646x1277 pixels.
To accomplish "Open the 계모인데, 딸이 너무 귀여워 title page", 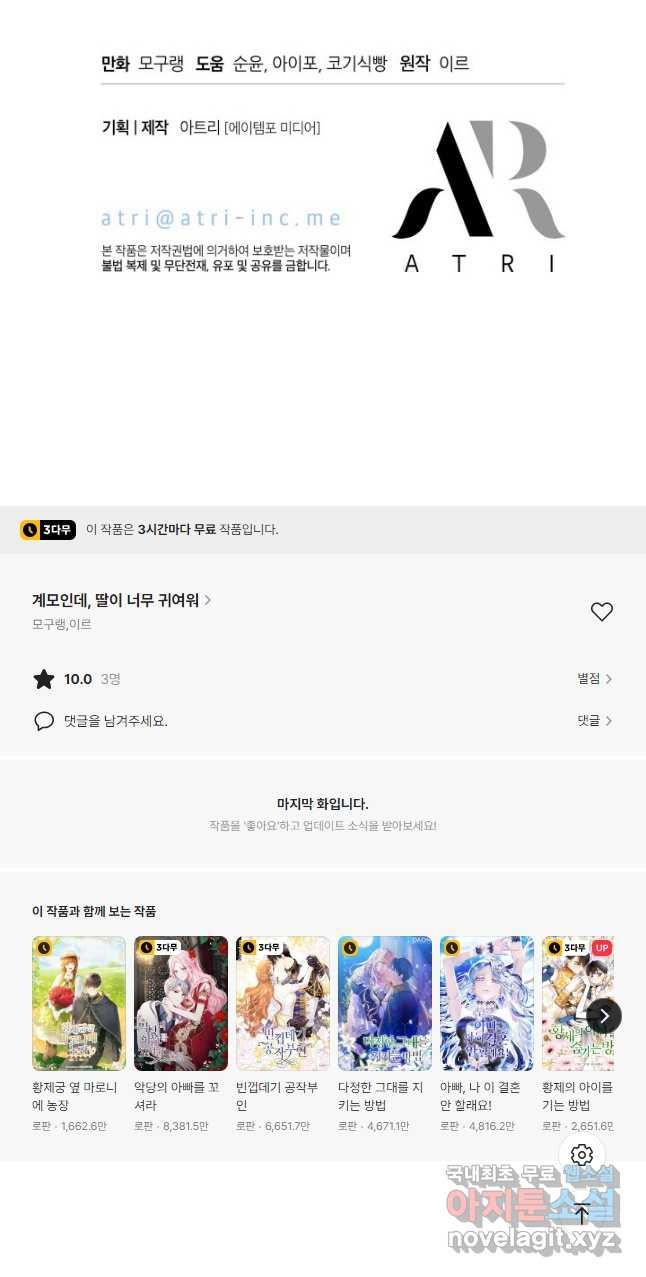I will (x=121, y=600).
